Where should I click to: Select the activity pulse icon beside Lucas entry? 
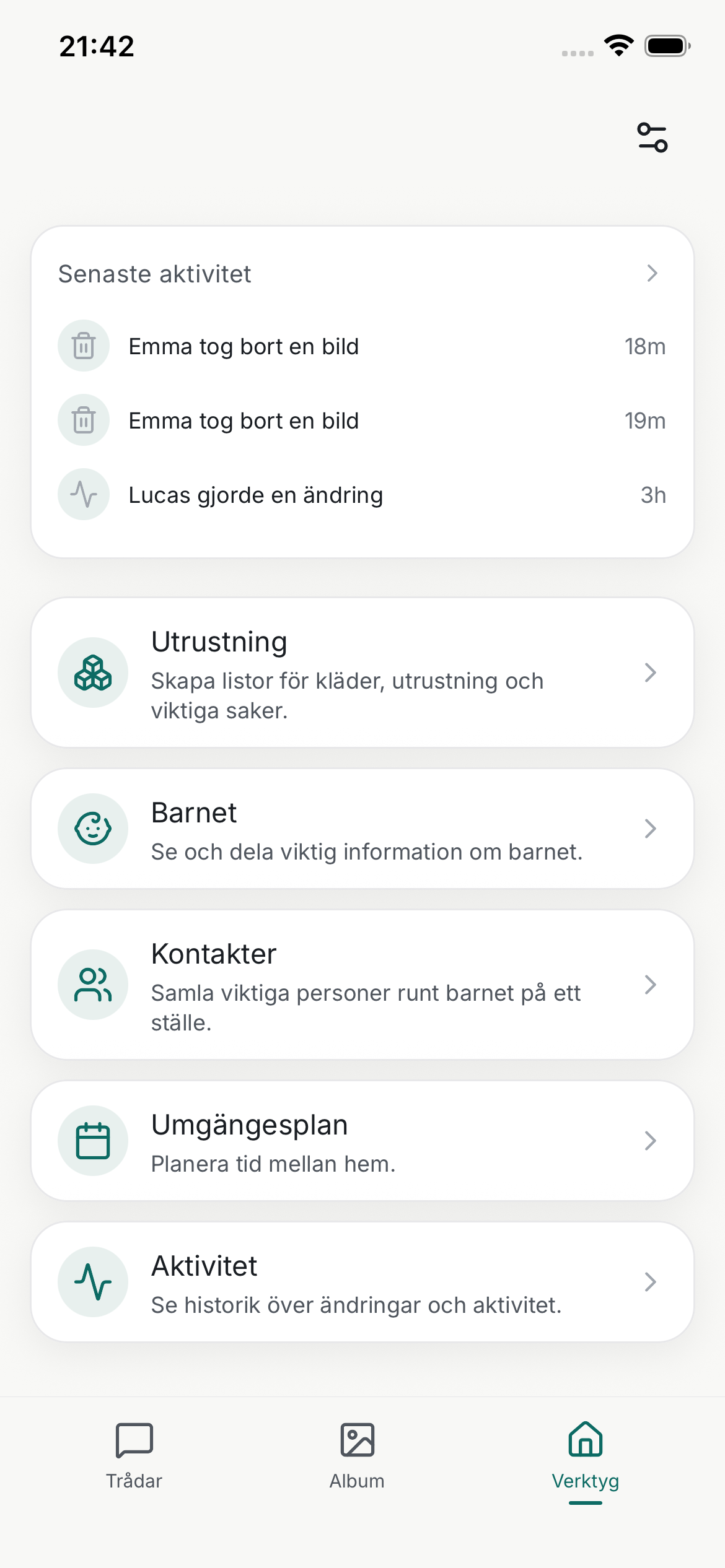tap(83, 495)
